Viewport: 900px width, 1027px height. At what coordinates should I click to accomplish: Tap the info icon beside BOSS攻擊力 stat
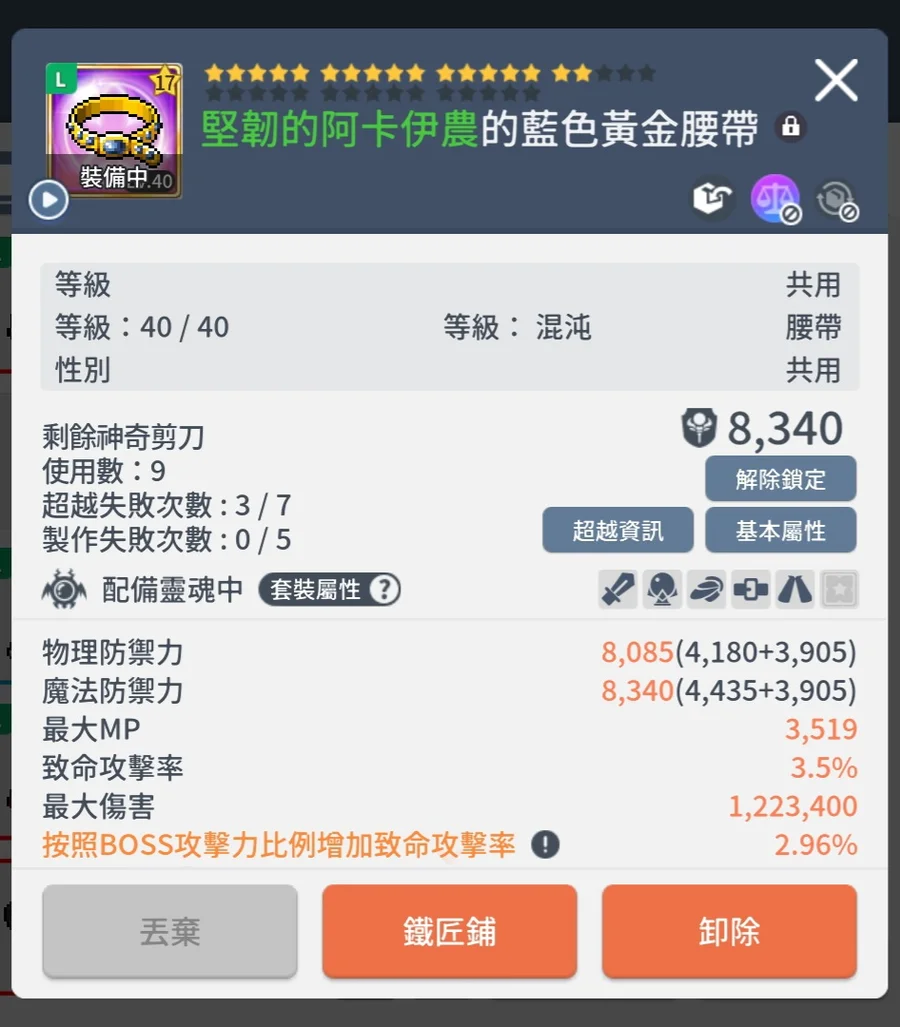545,846
